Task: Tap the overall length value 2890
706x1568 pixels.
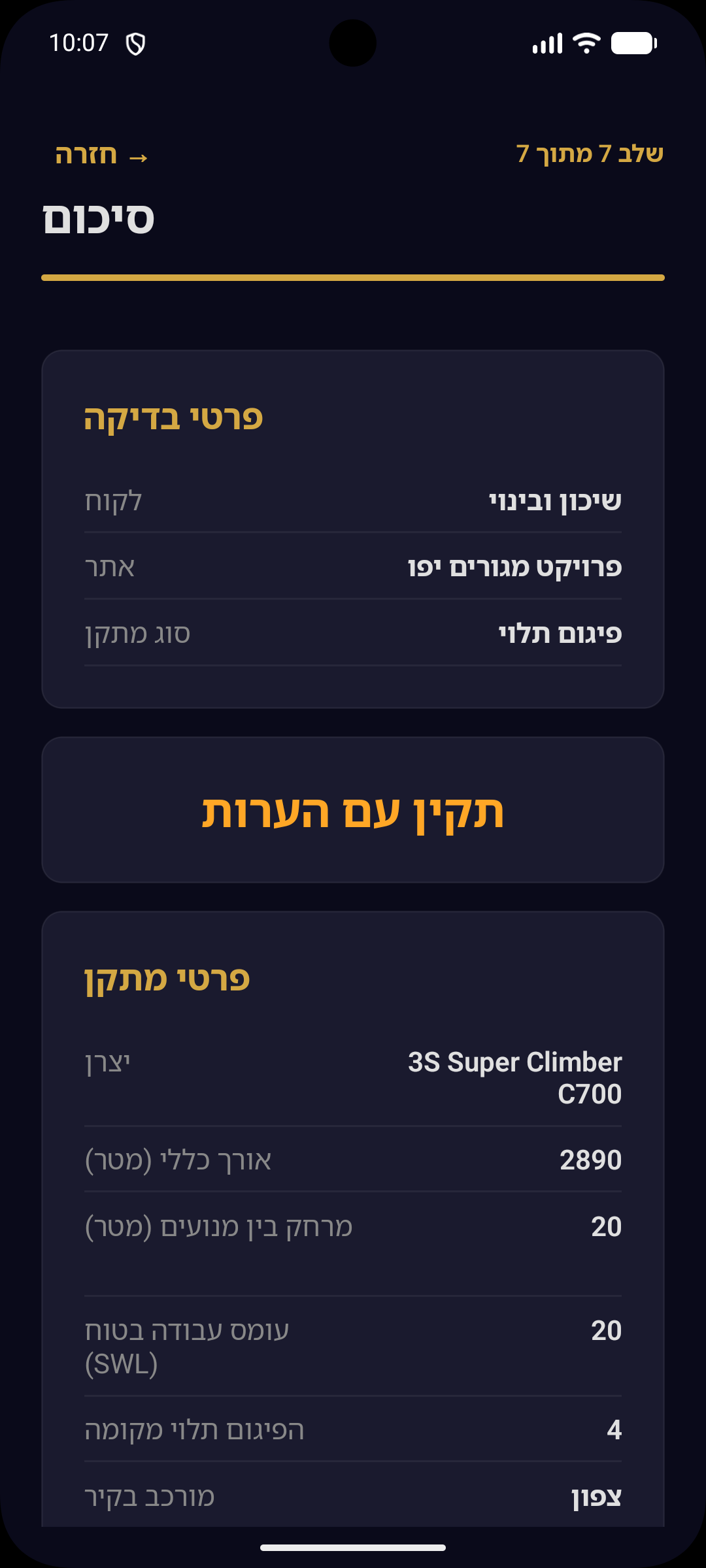Action: [590, 1159]
